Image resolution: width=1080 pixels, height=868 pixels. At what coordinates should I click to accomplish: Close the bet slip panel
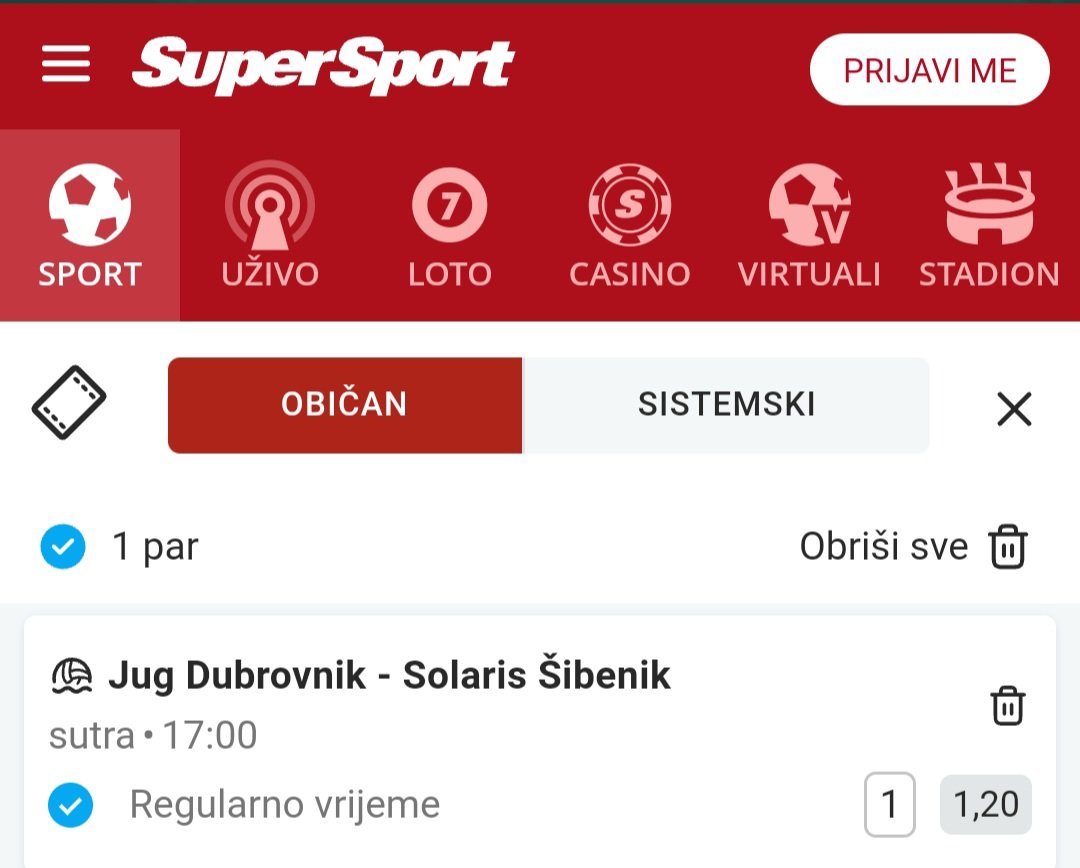(1014, 408)
